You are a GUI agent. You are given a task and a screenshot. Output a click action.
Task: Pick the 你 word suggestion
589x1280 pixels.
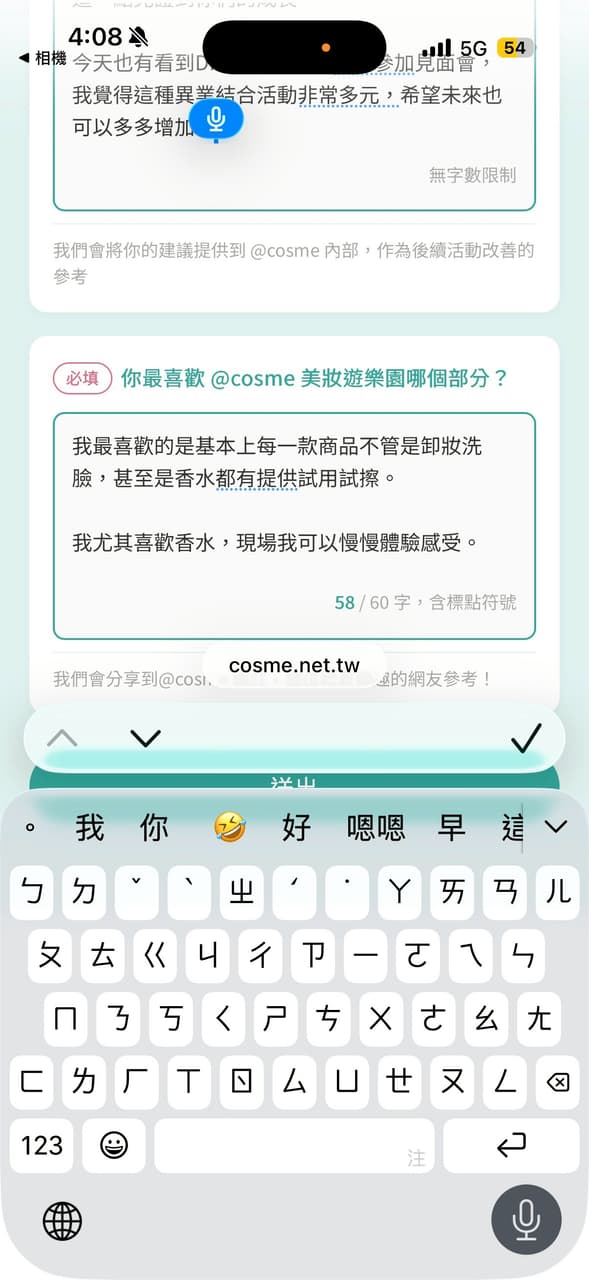coord(154,827)
